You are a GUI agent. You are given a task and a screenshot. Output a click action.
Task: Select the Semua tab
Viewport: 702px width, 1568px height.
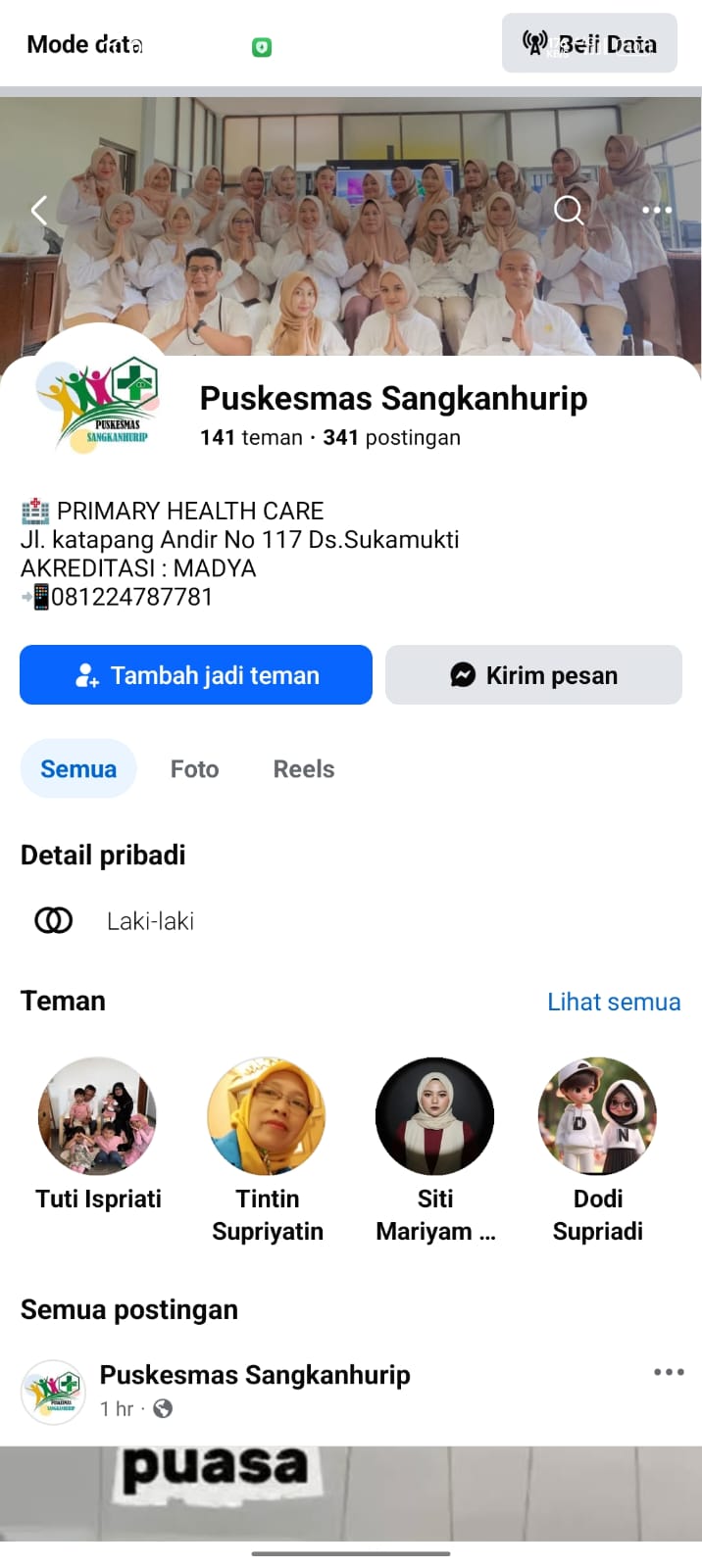[x=78, y=769]
